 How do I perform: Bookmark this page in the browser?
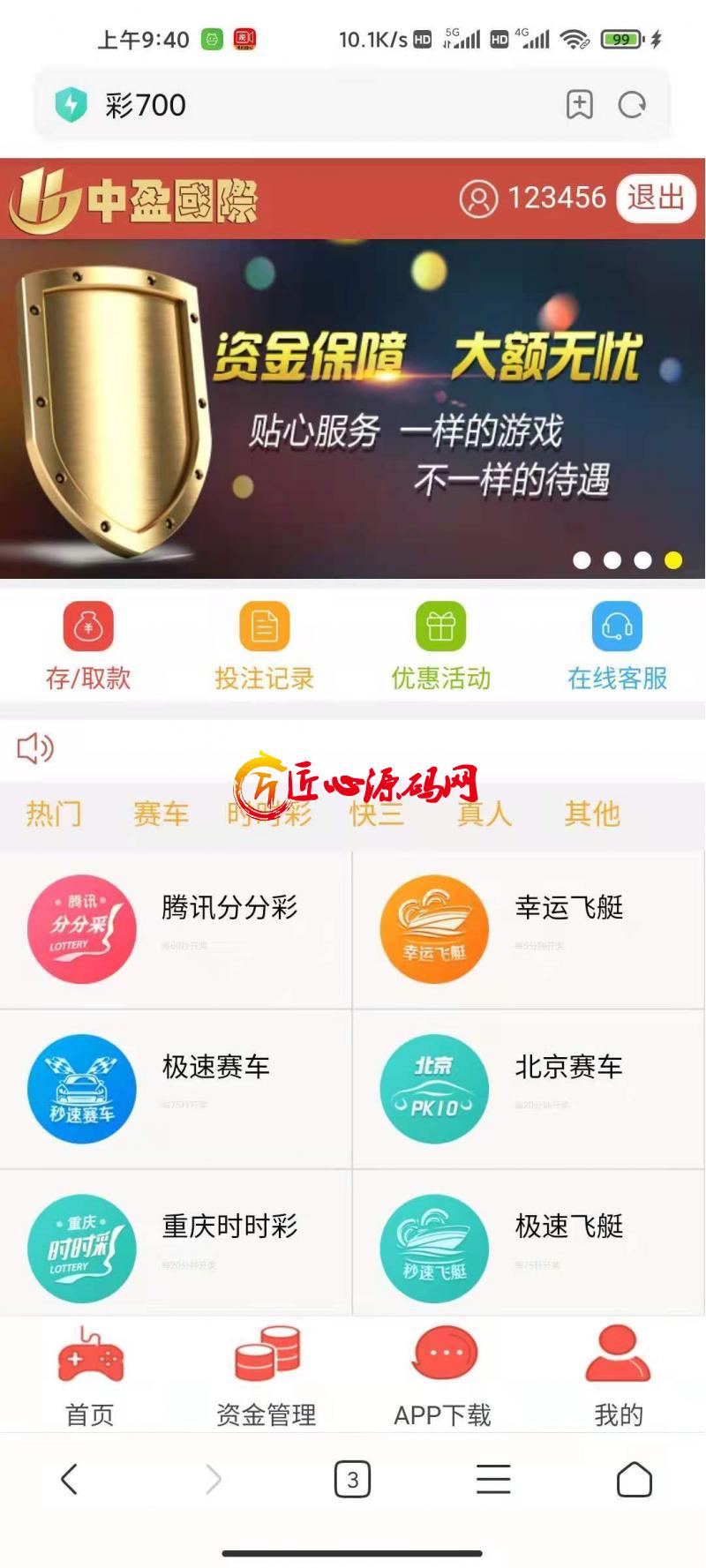579,105
